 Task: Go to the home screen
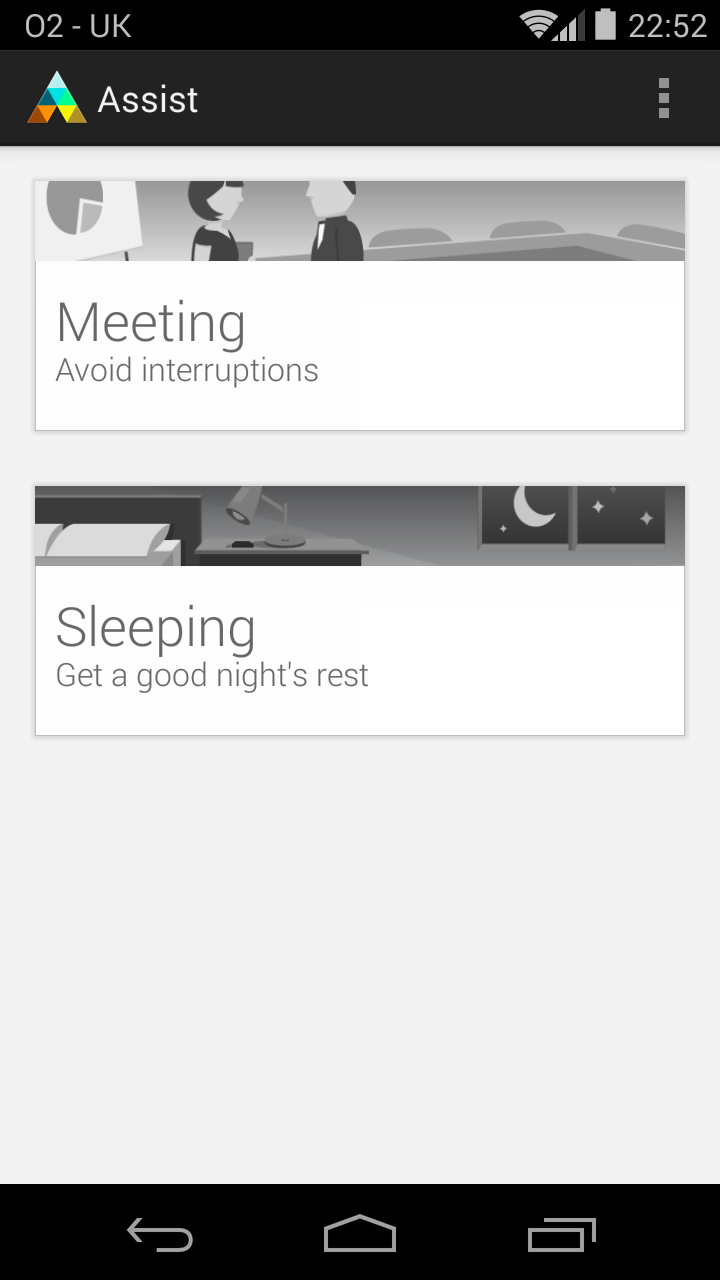(360, 1234)
